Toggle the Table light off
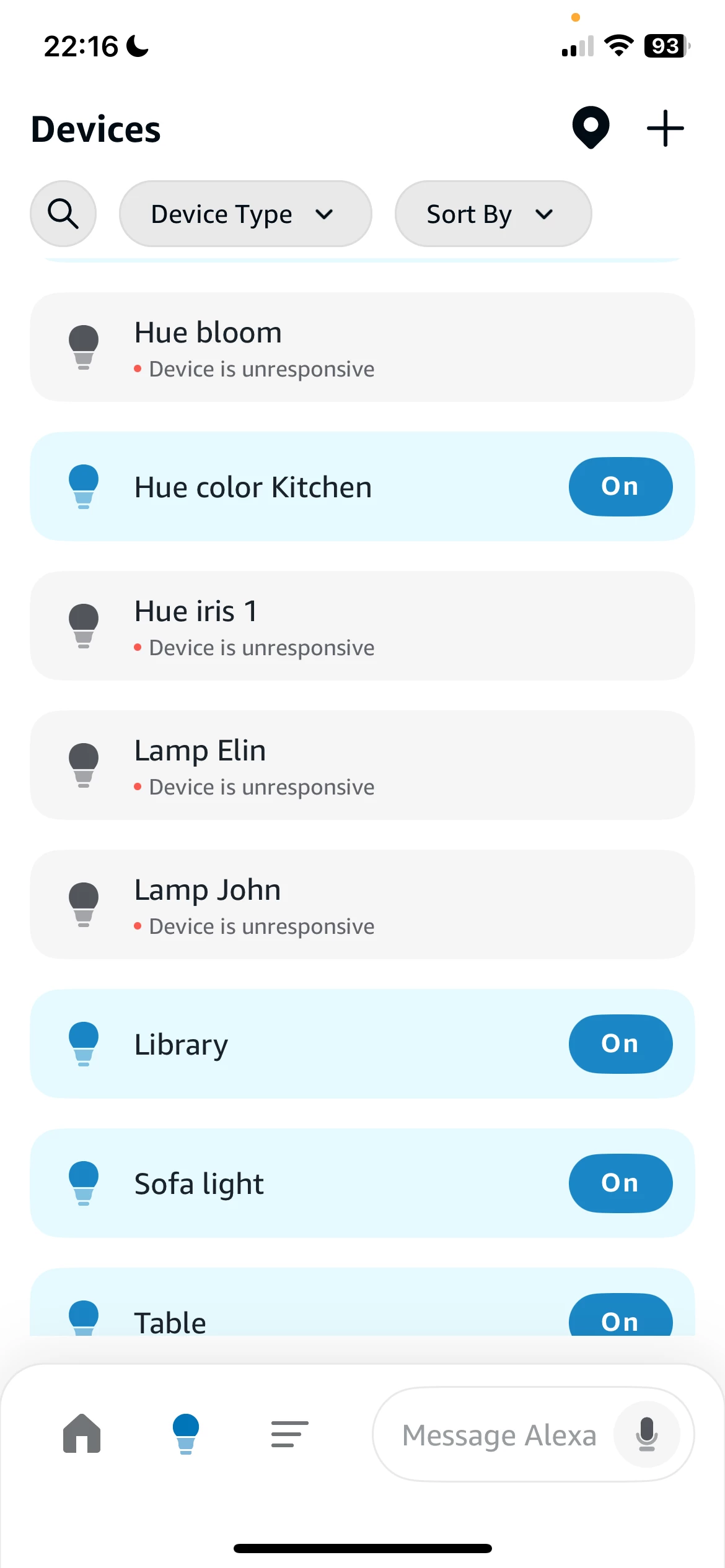725x1568 pixels. (x=620, y=1315)
